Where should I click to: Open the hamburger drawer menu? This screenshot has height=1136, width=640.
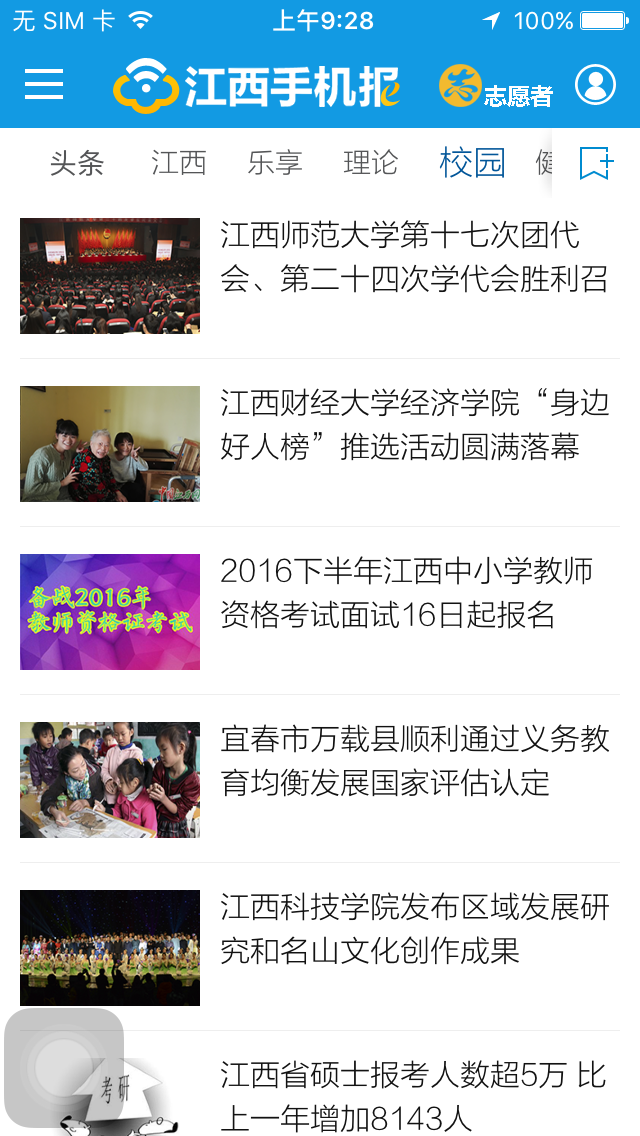(x=44, y=85)
